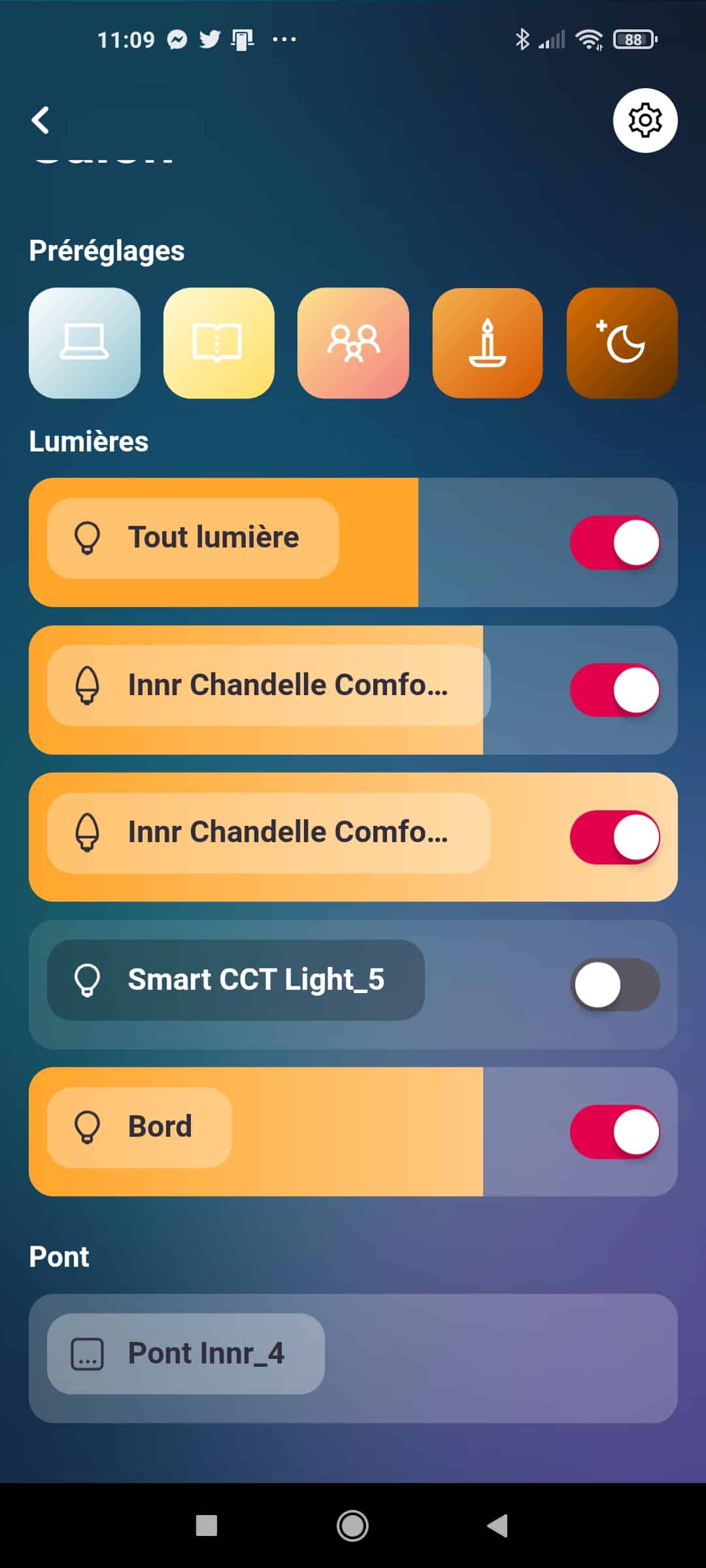Choose the moon night preset
The height and width of the screenshot is (1568, 706).
622,343
